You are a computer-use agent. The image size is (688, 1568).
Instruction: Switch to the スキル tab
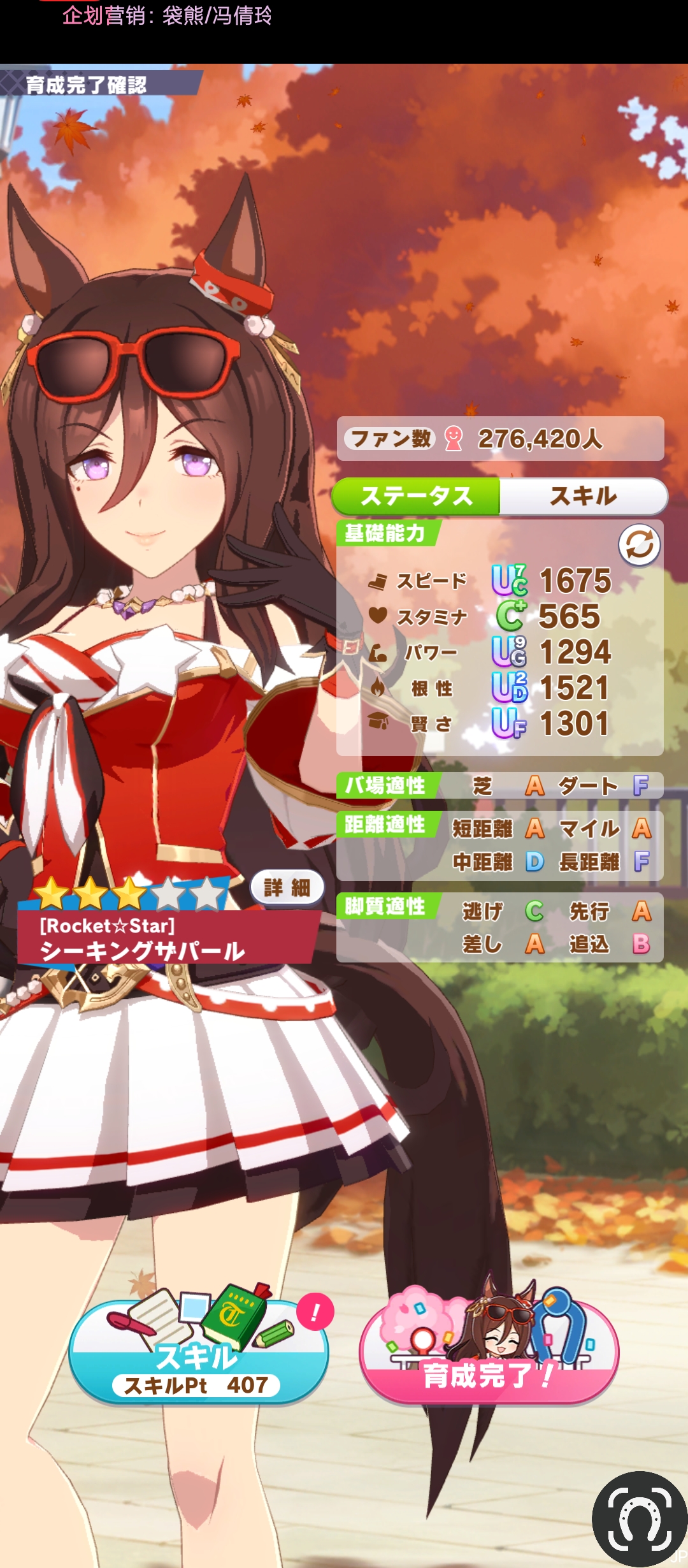[x=583, y=496]
